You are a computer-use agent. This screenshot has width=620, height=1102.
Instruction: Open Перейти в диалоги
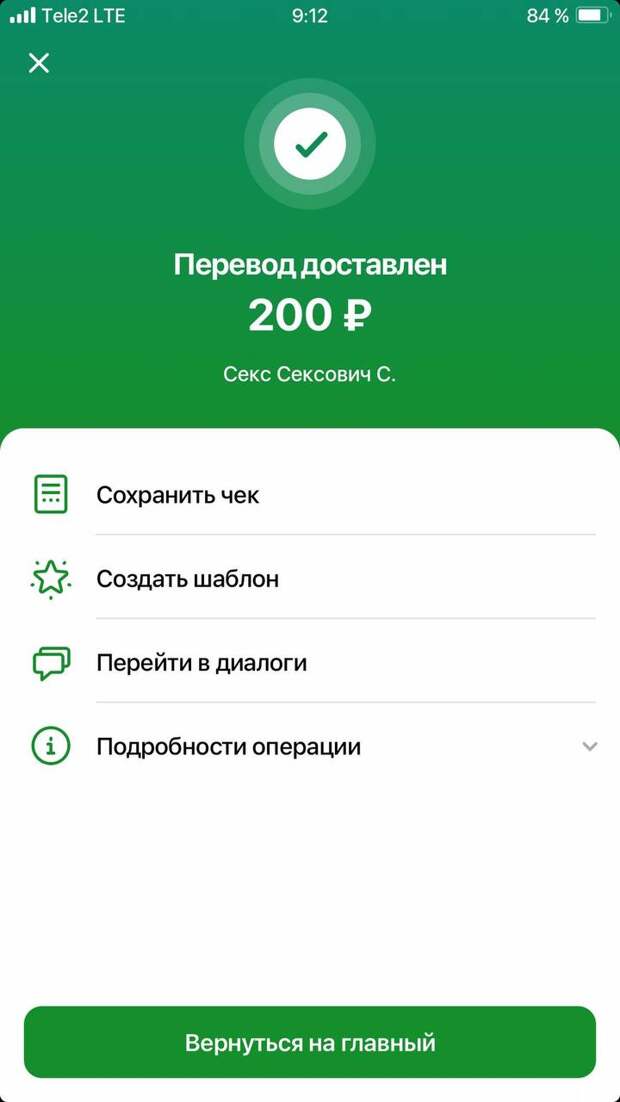point(310,662)
